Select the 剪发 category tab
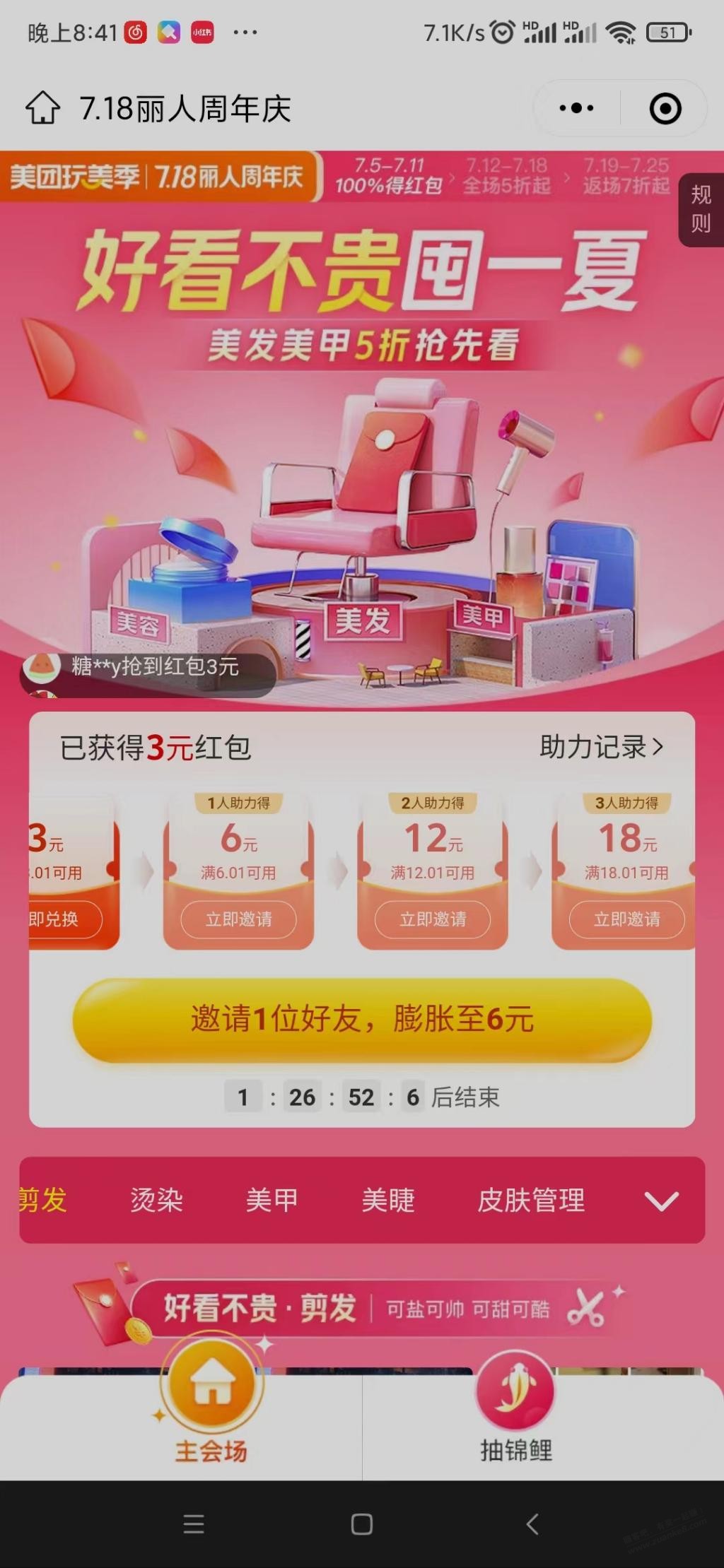This screenshot has height=1568, width=724. [x=43, y=1199]
